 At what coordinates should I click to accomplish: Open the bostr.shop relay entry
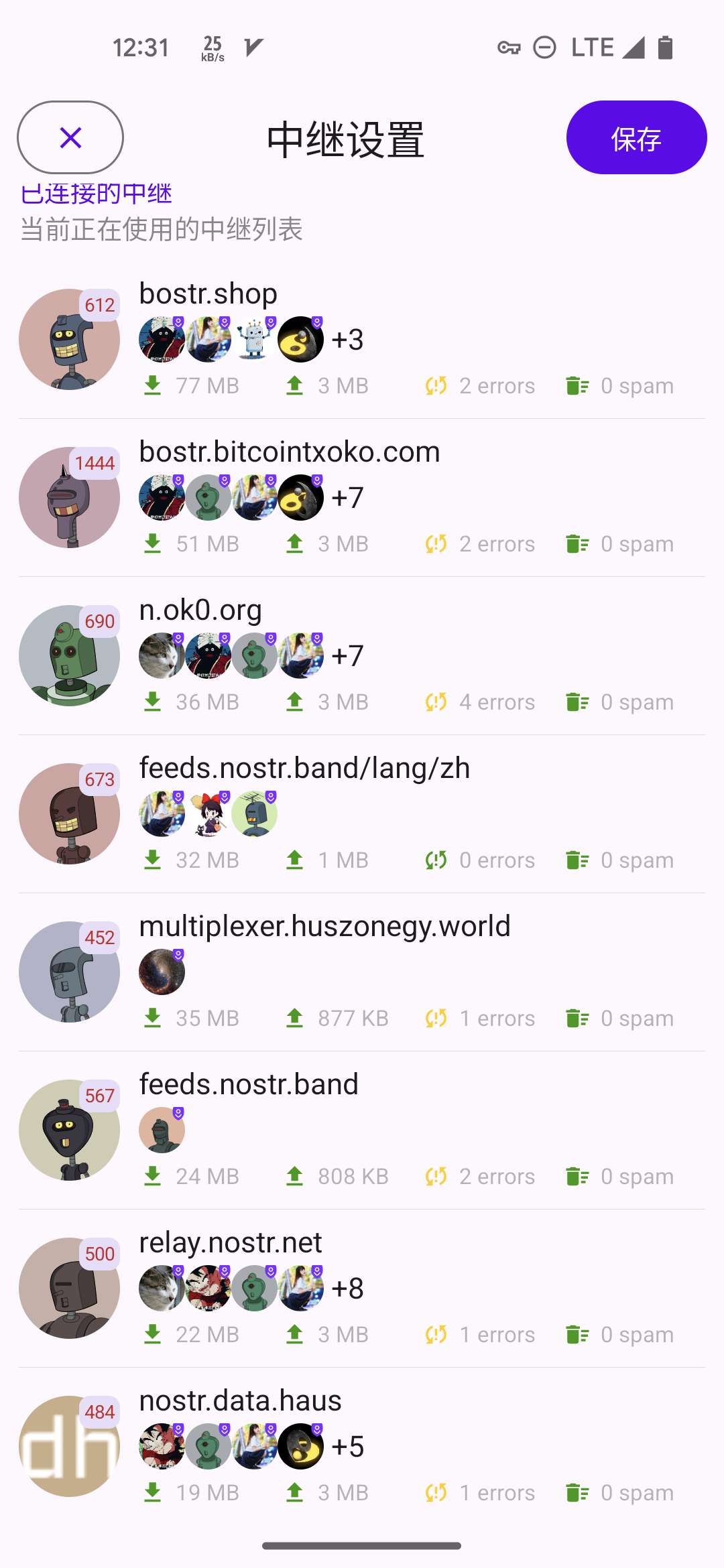pyautogui.click(x=208, y=294)
